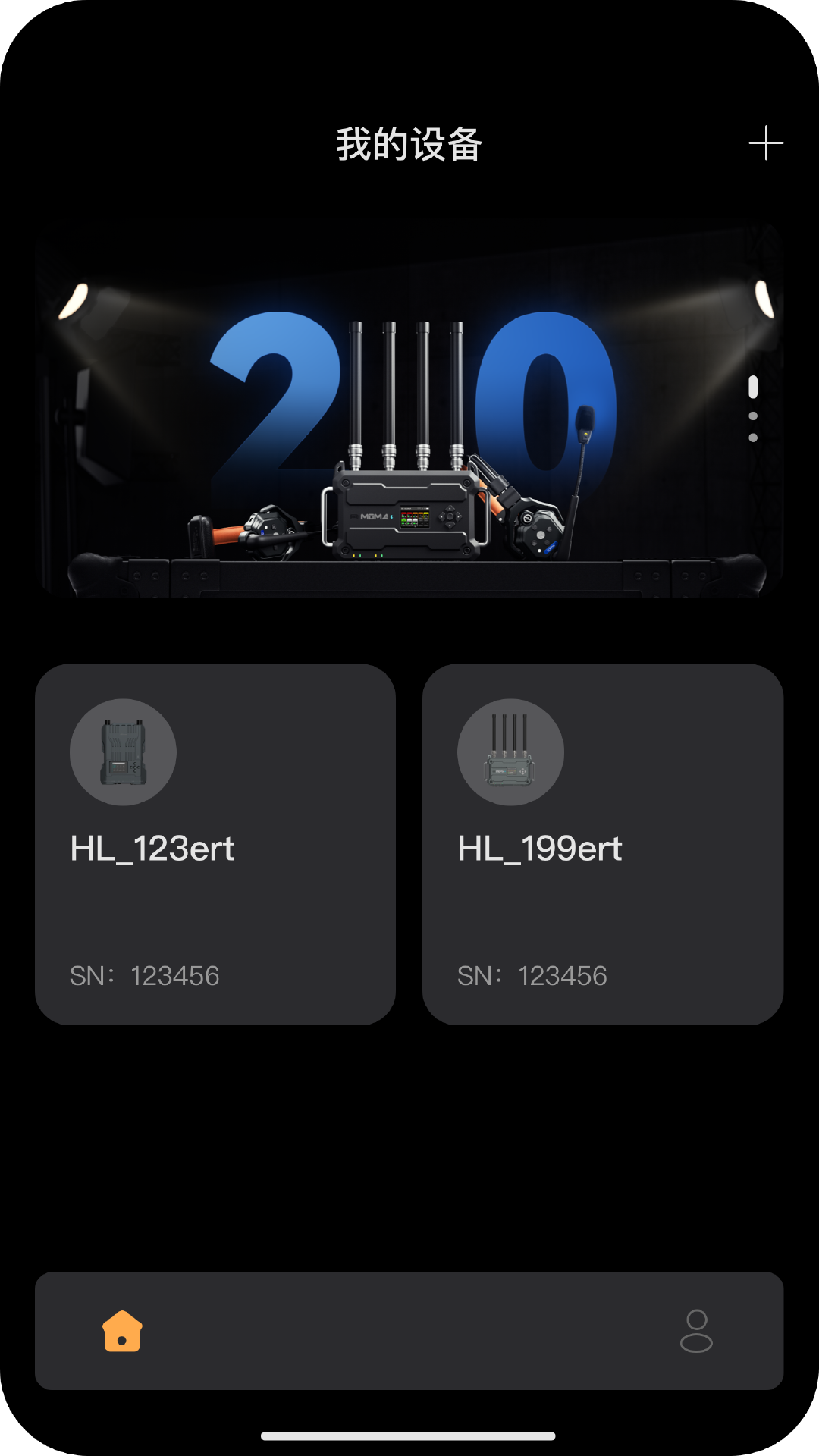Tap the circular avatar background of HL_199ert

(510, 751)
